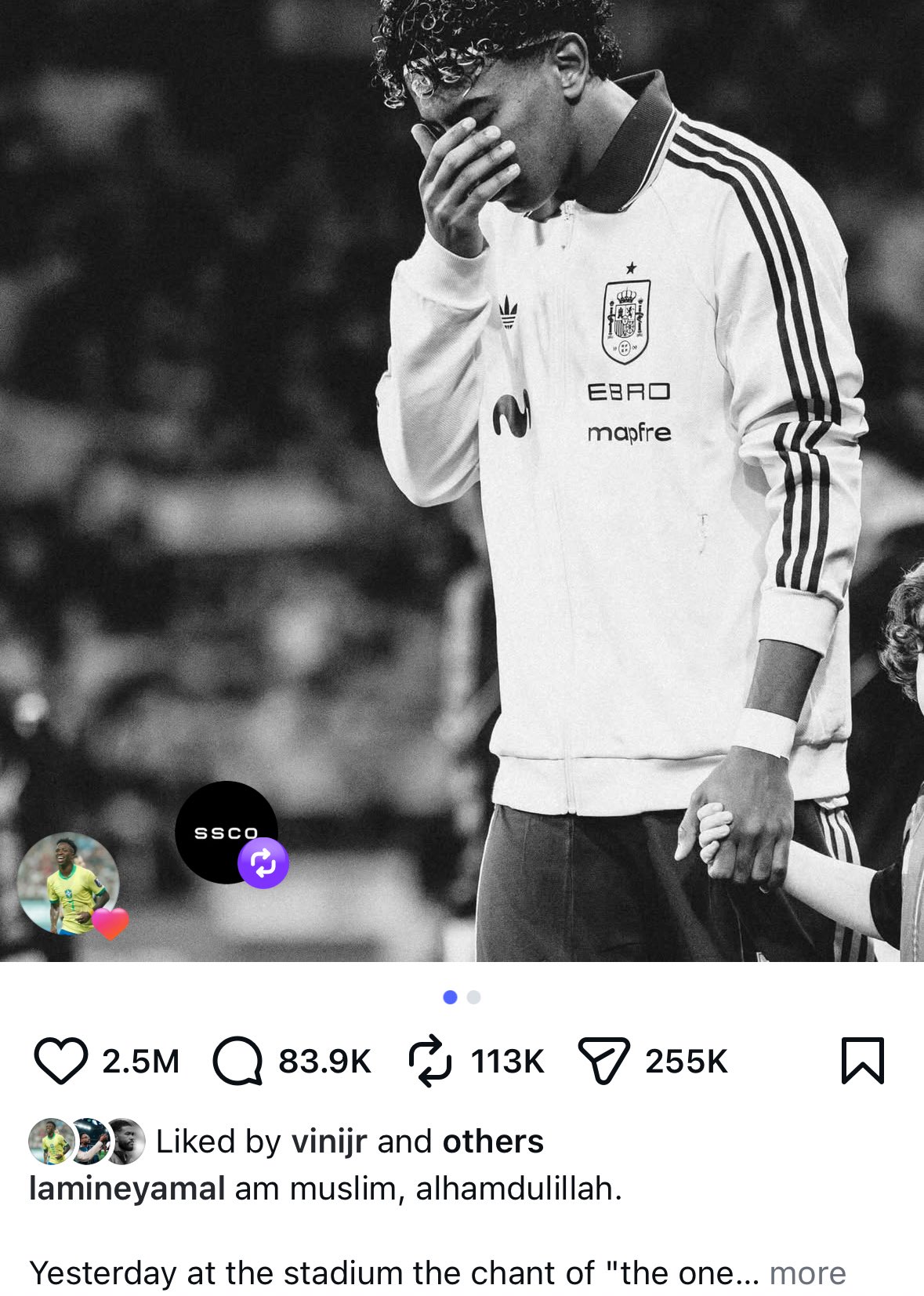The image size is (924, 1296).
Task: Expand the caption with "more"
Action: [807, 1273]
